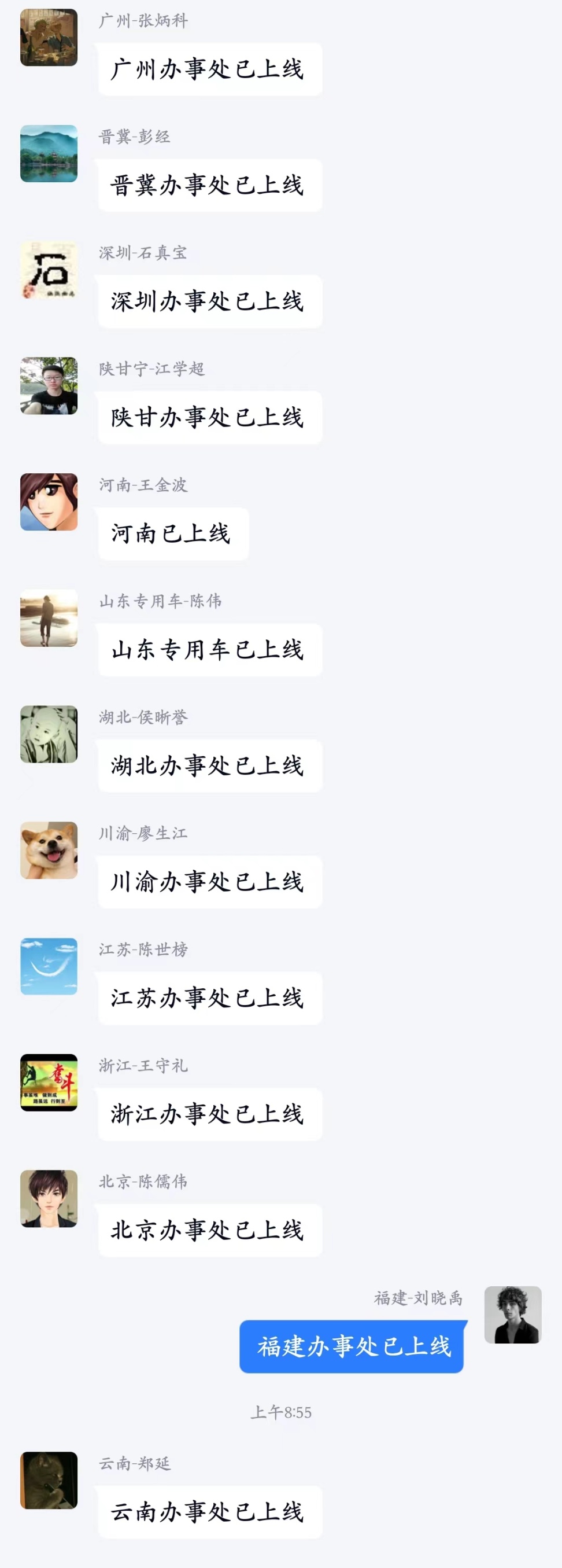Tap 北京-陈儒伟's avatar
Screen dimensions: 562x1568
49,1198
